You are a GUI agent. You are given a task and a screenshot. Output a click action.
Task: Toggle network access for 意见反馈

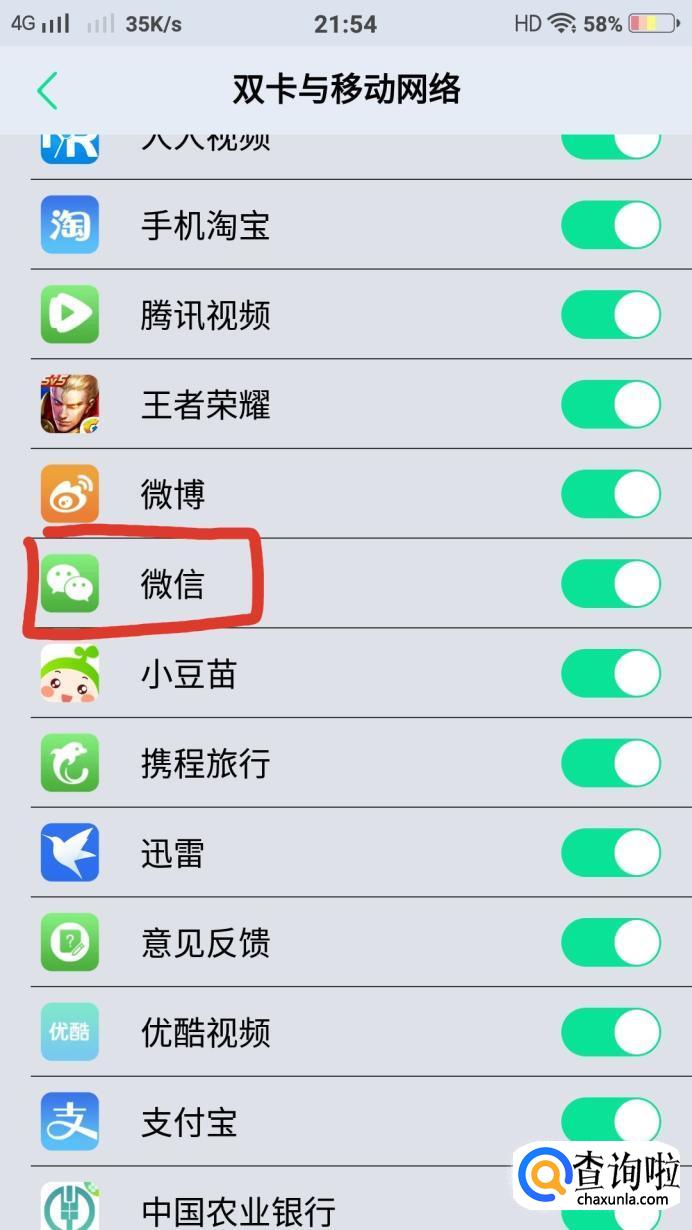(x=610, y=943)
